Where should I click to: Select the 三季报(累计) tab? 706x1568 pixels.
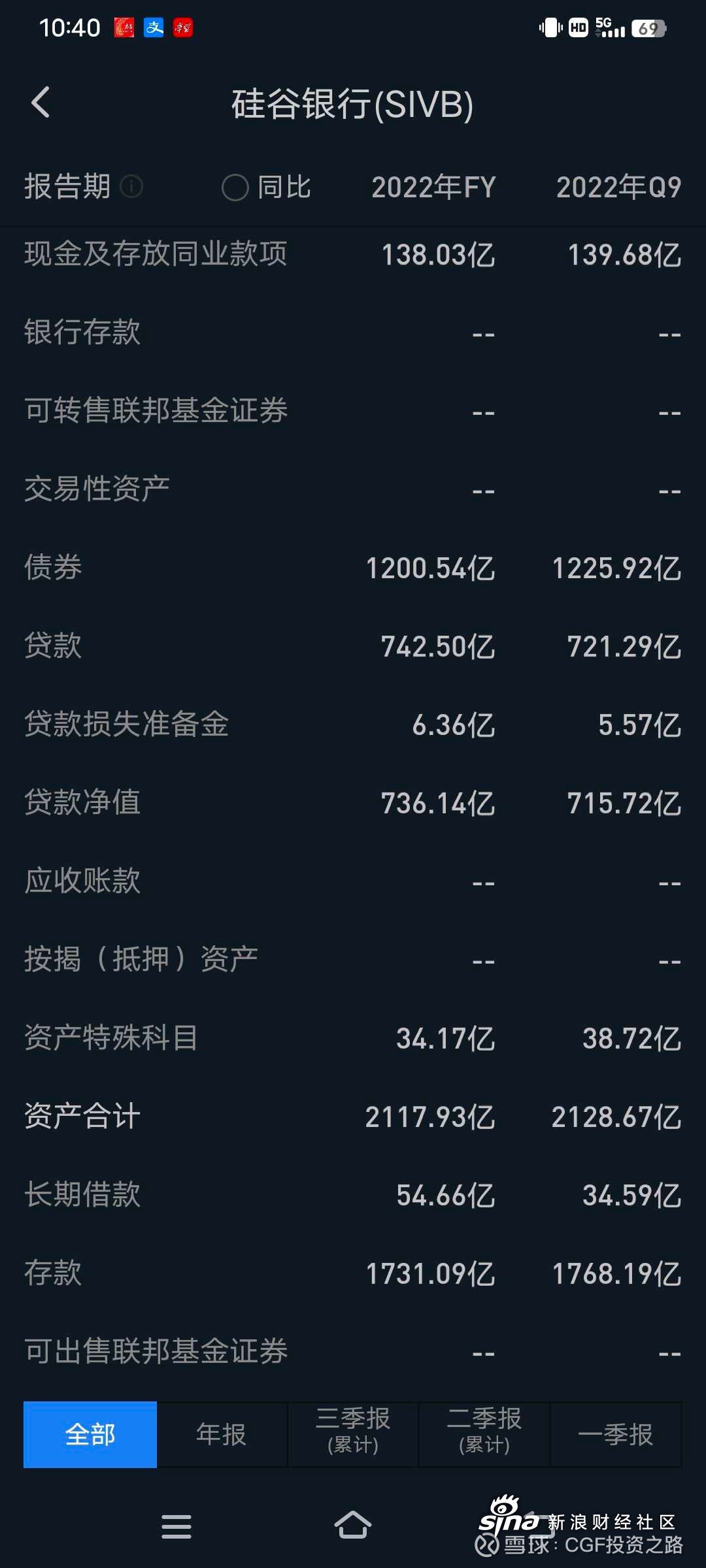pos(353,1435)
